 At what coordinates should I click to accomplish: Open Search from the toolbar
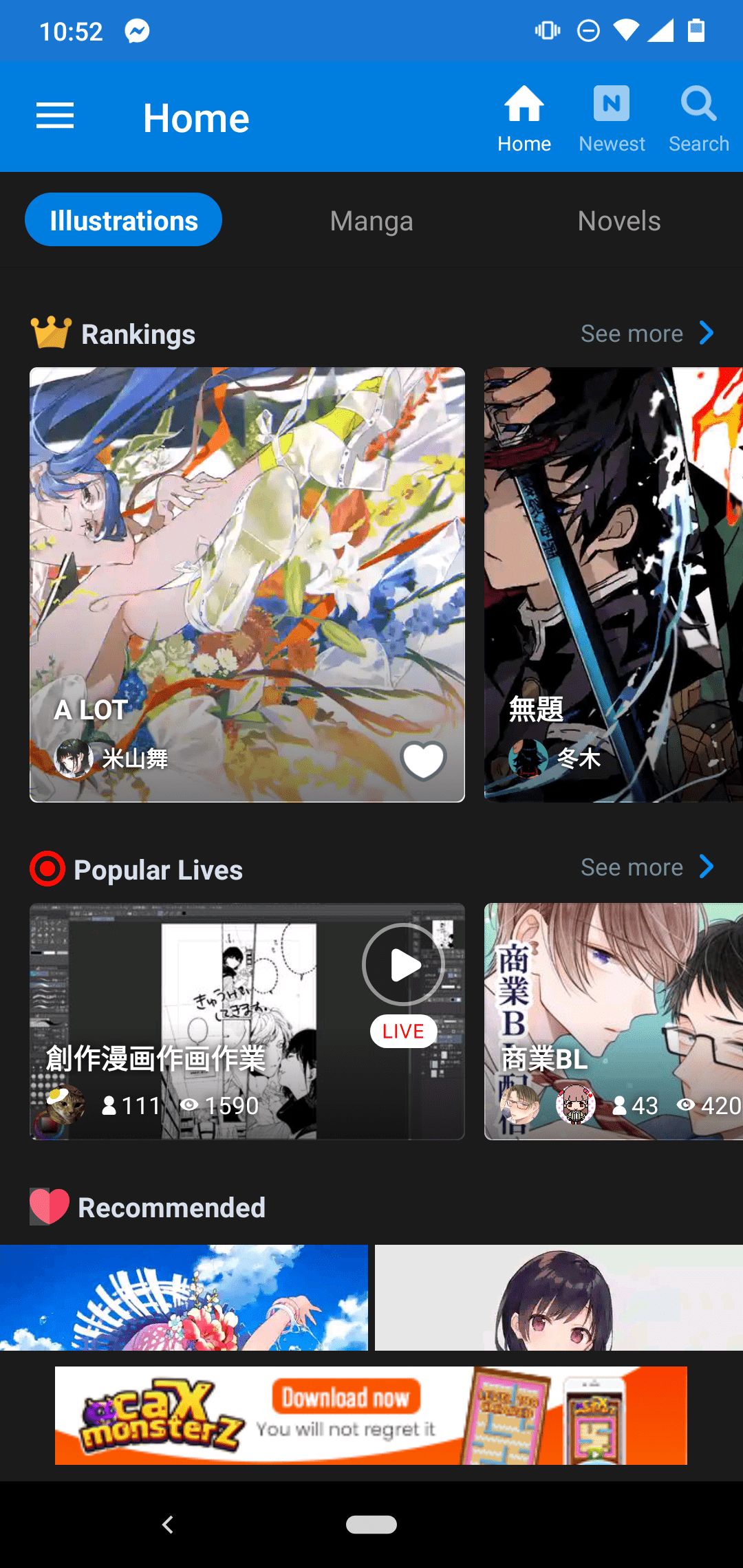click(698, 118)
